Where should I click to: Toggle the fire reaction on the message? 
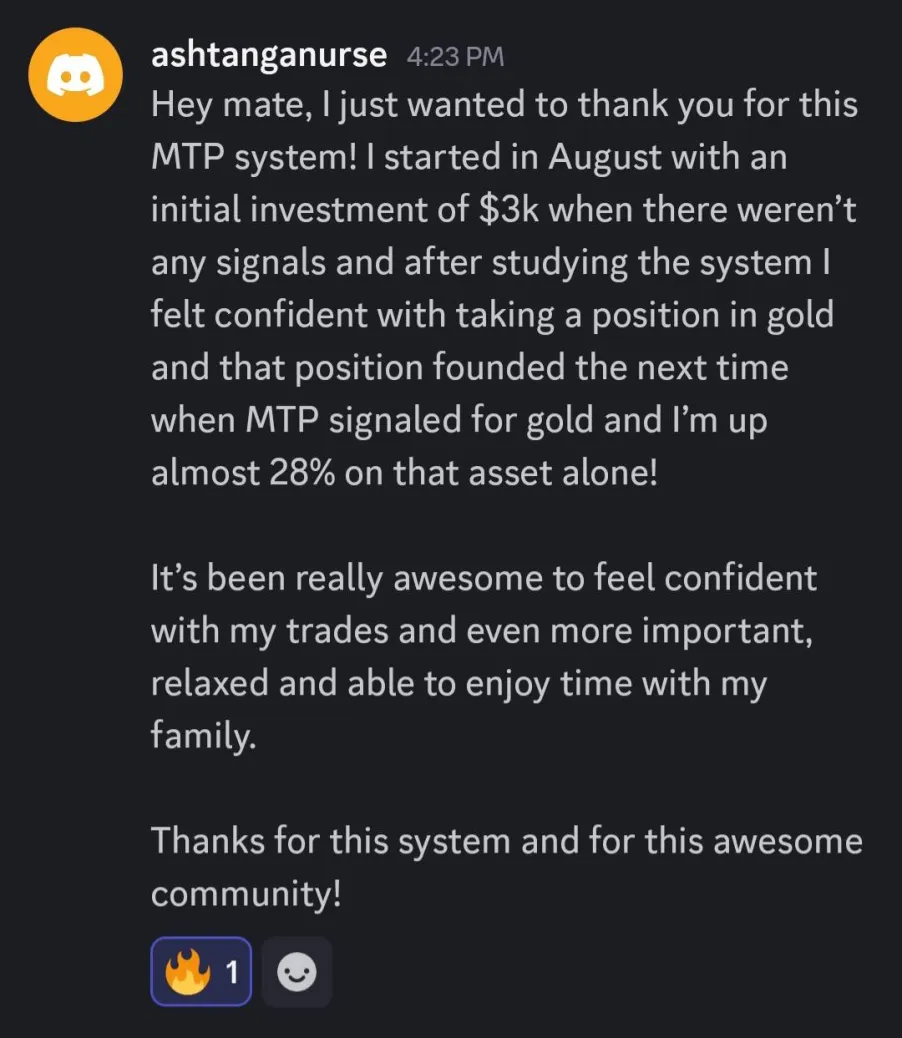click(x=200, y=970)
